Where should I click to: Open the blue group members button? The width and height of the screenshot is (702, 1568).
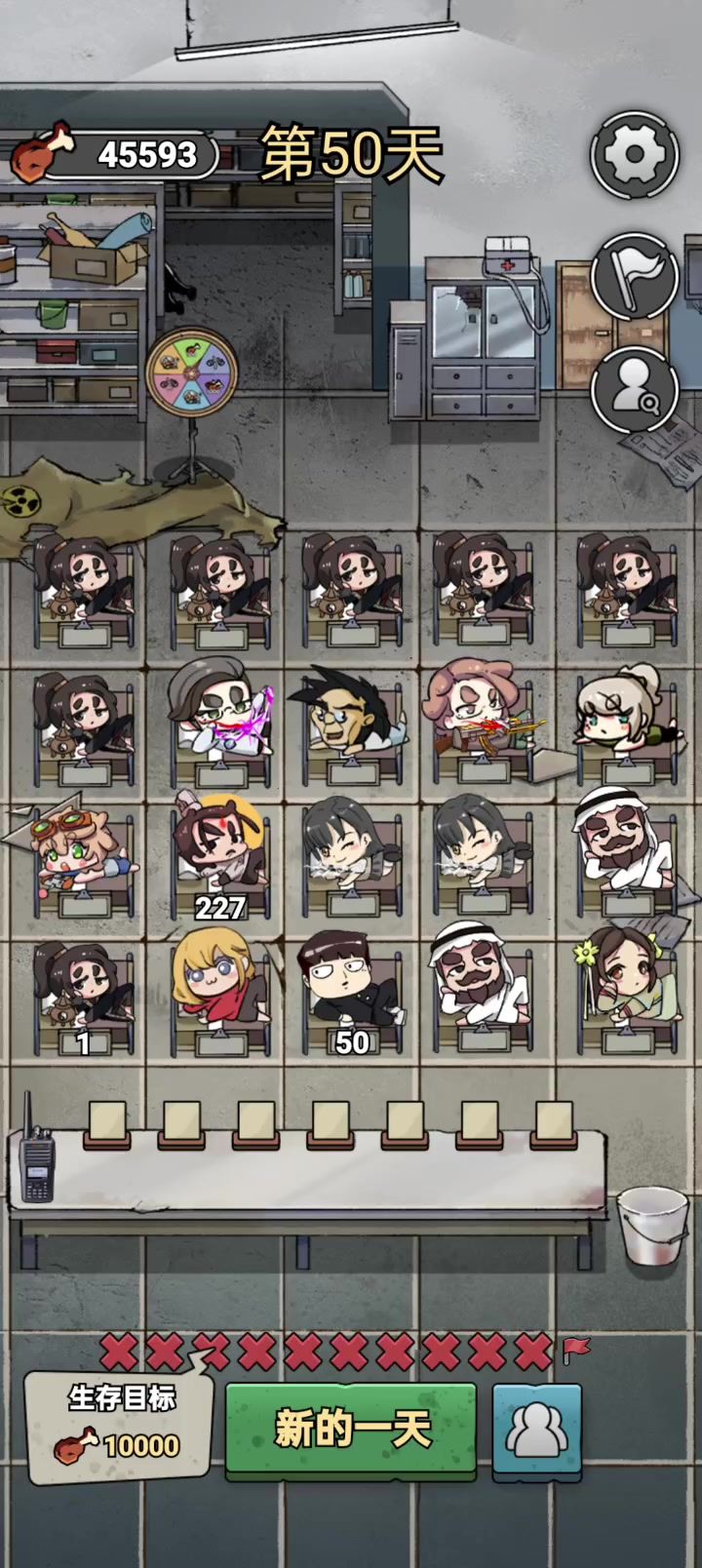pos(537,1430)
